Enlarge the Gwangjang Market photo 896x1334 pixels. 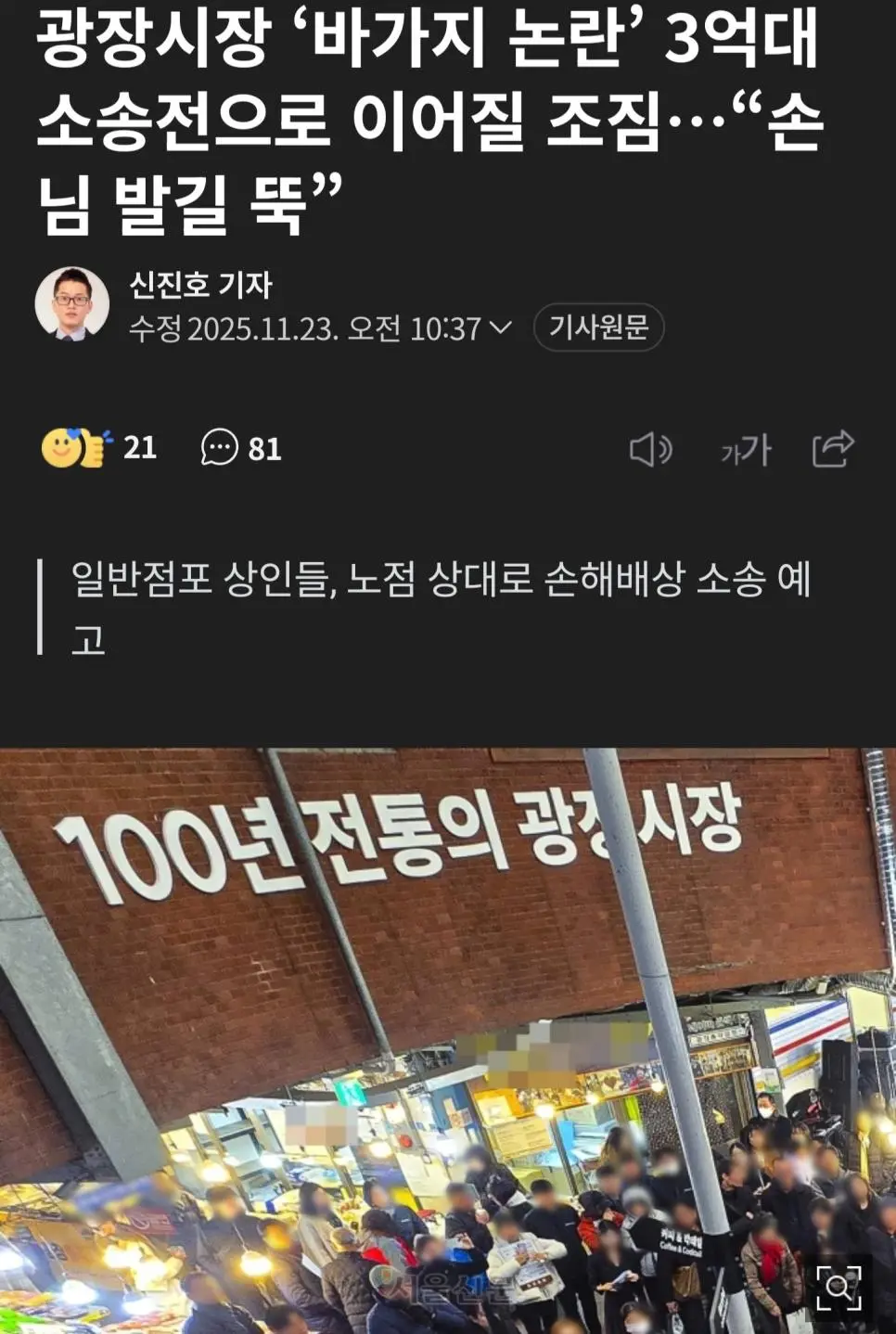click(838, 1287)
